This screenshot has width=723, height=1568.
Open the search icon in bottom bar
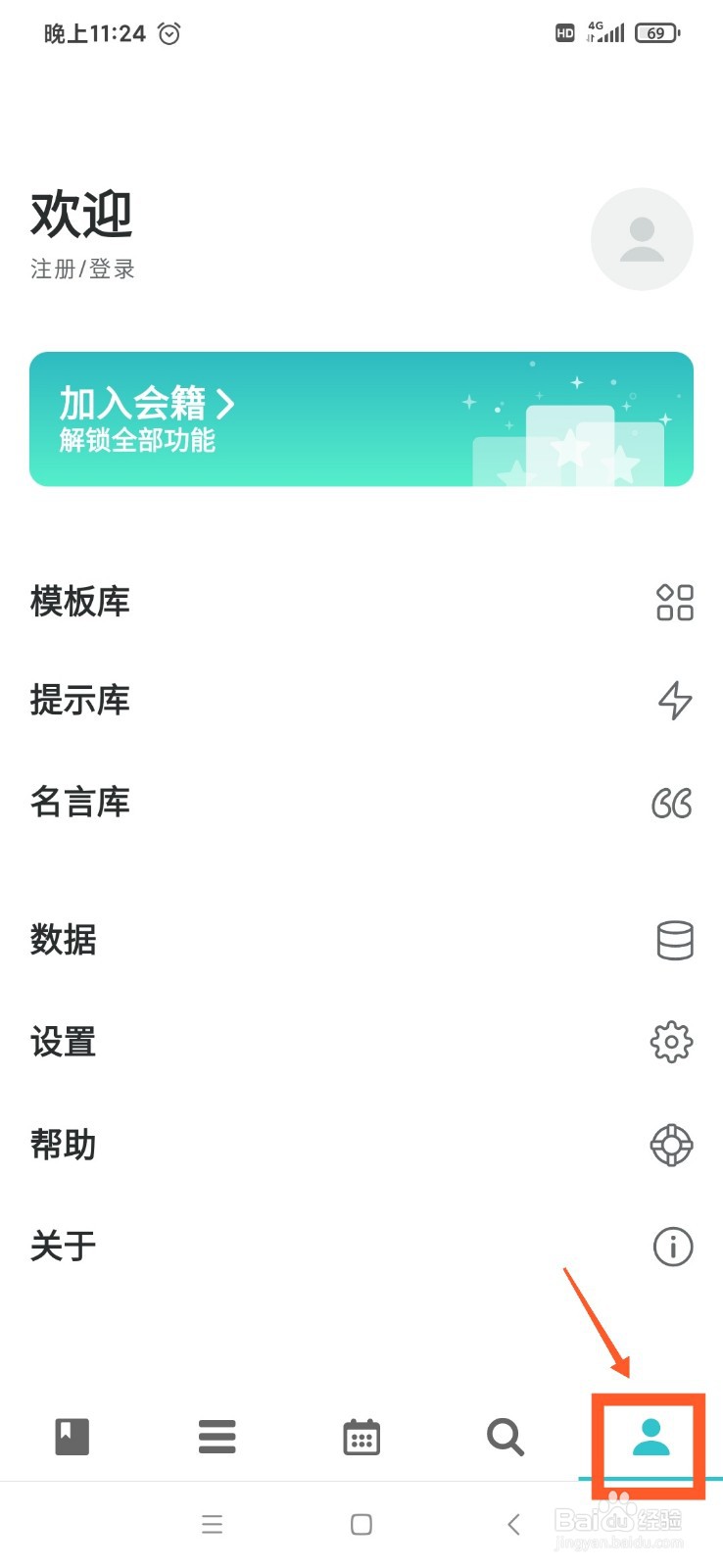(x=506, y=1437)
